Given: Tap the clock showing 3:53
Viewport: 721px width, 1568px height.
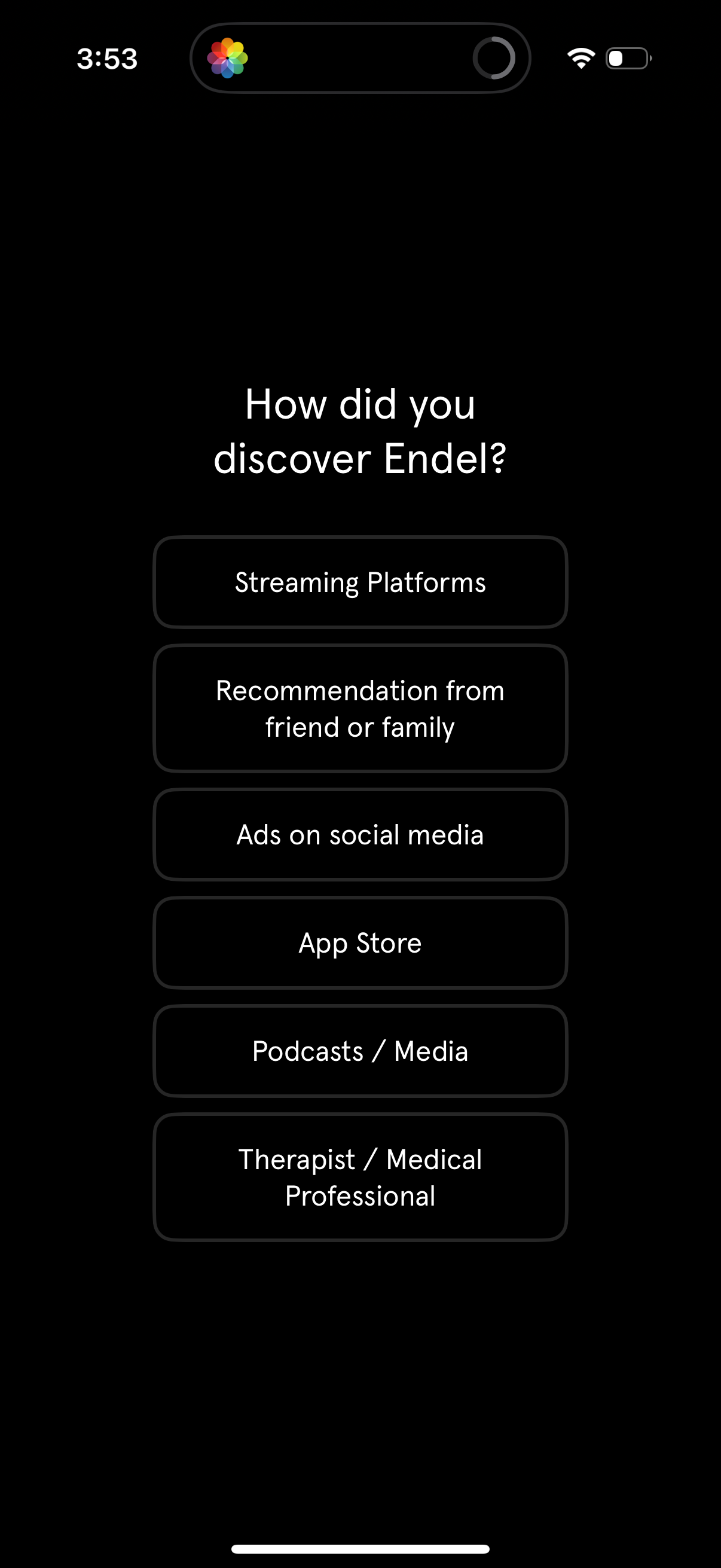Looking at the screenshot, I should tap(107, 59).
